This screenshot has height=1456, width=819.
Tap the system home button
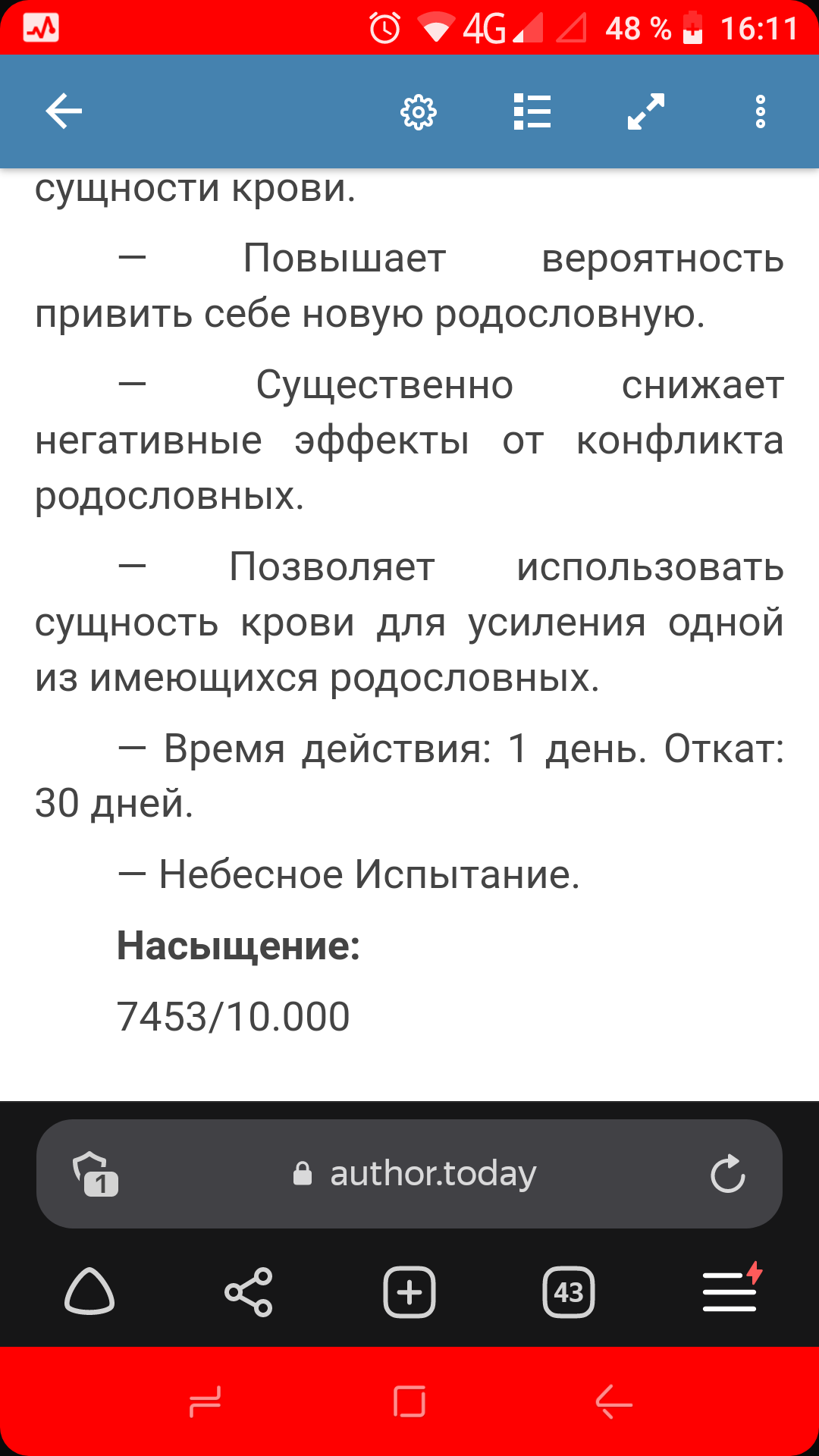pyautogui.click(x=409, y=1401)
